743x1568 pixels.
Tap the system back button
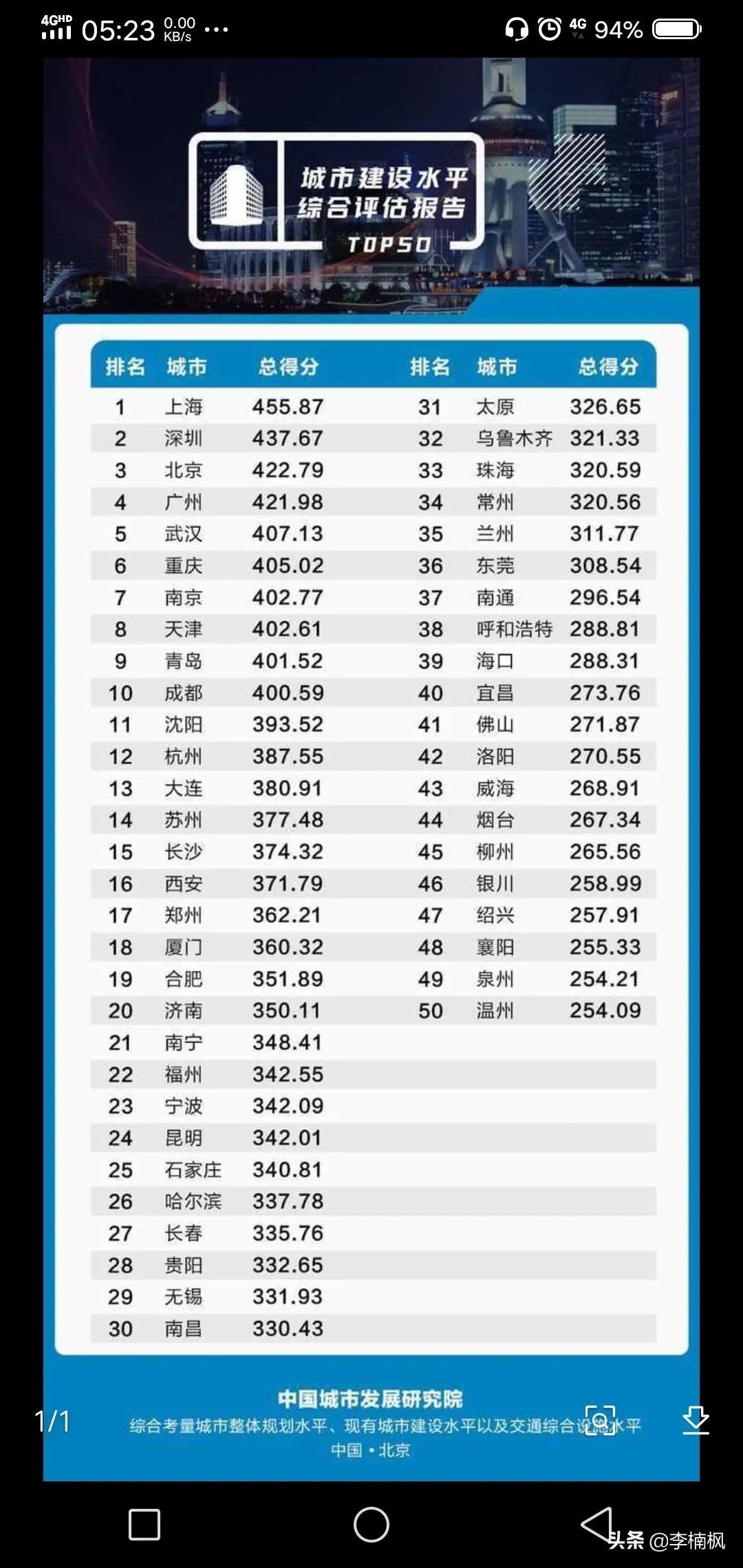click(x=596, y=1524)
